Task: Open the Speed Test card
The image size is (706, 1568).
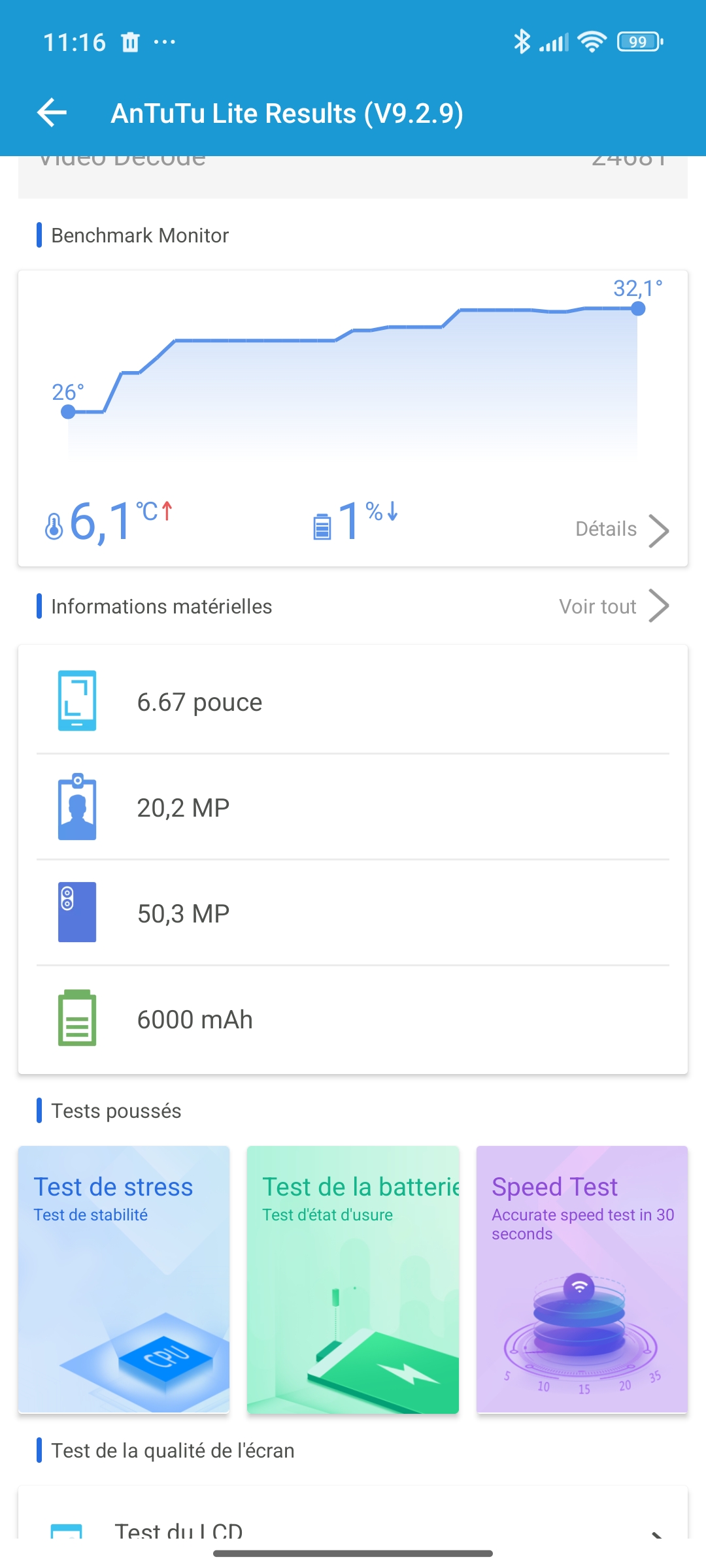Action: [x=582, y=1279]
